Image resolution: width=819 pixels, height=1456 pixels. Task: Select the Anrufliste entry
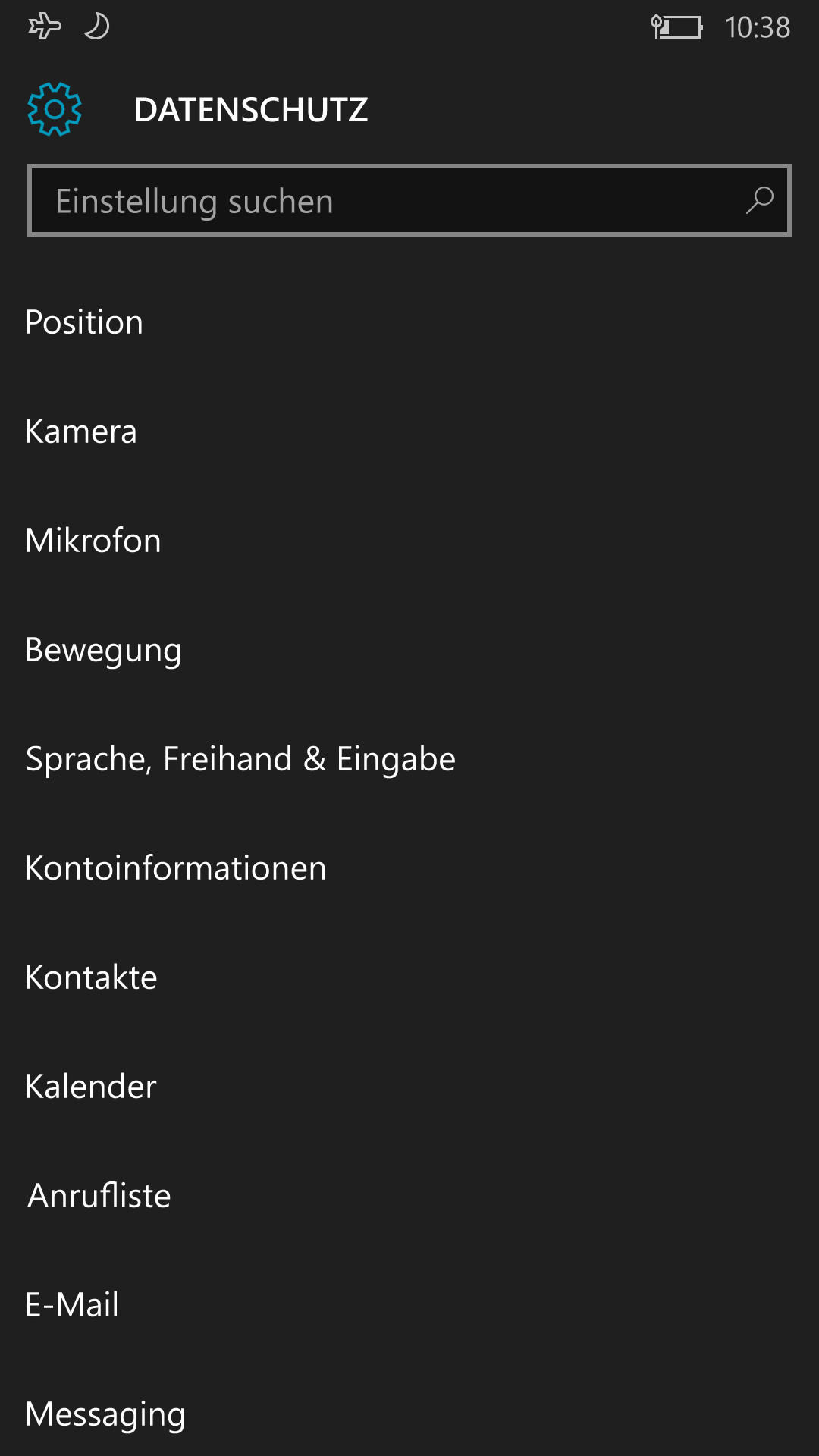[409, 1196]
